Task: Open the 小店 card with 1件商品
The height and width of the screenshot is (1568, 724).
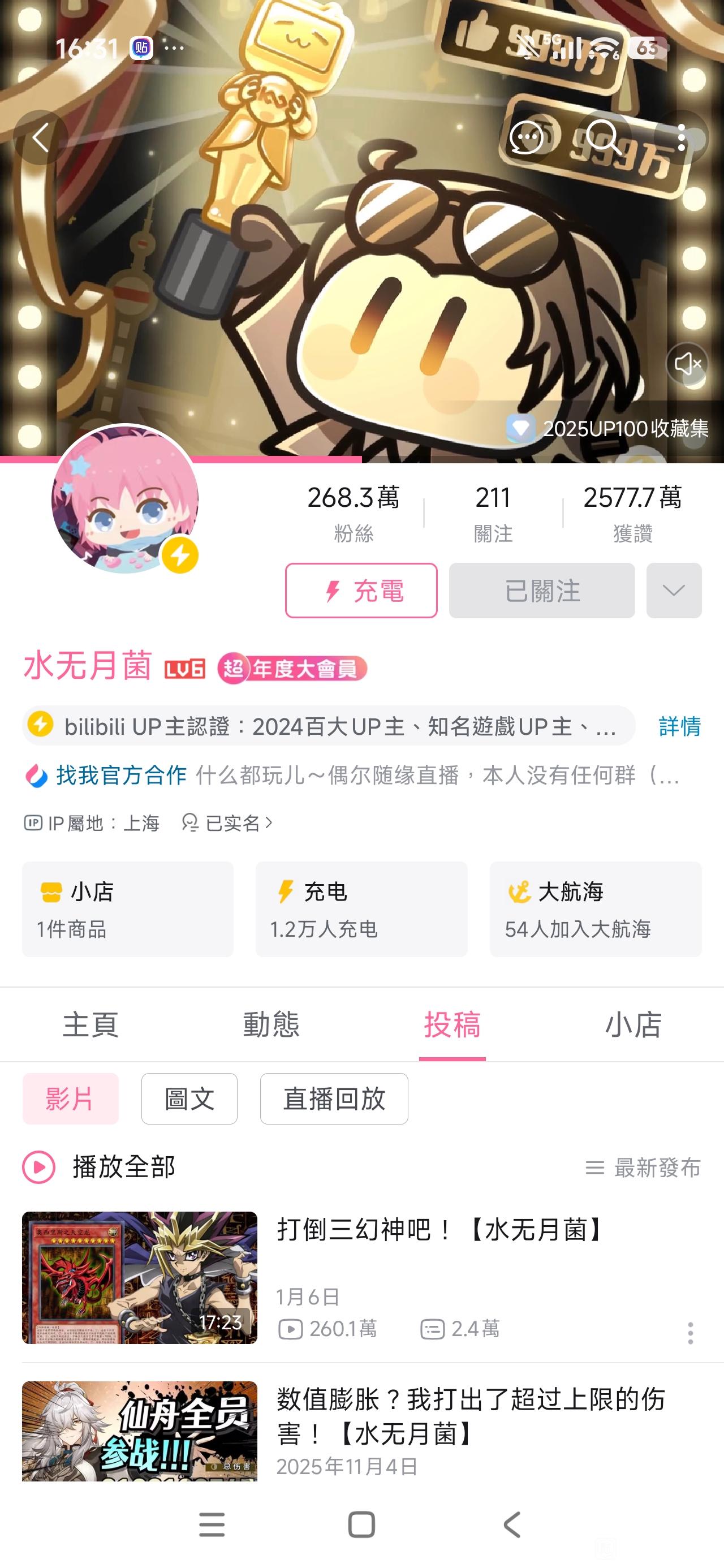Action: (128, 909)
